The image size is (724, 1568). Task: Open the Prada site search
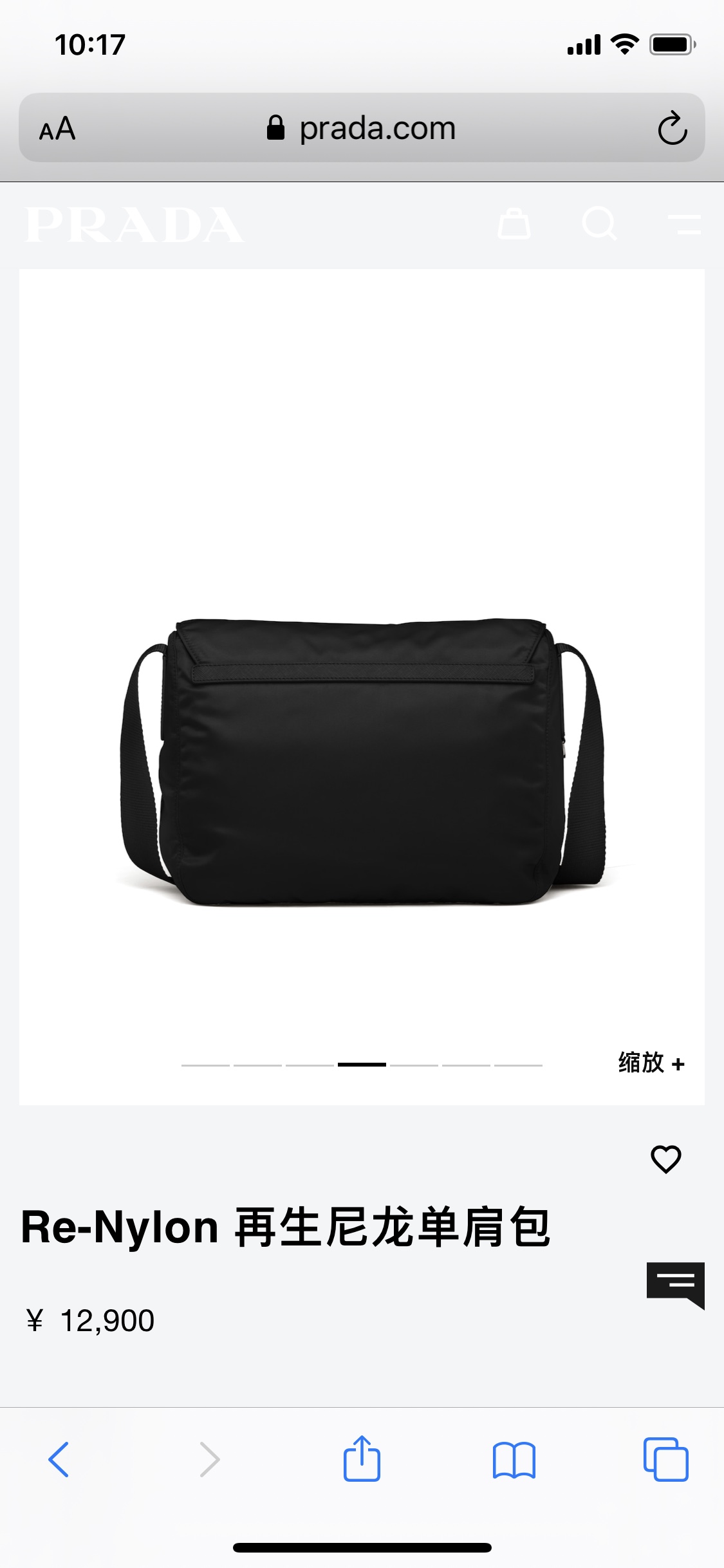(599, 224)
